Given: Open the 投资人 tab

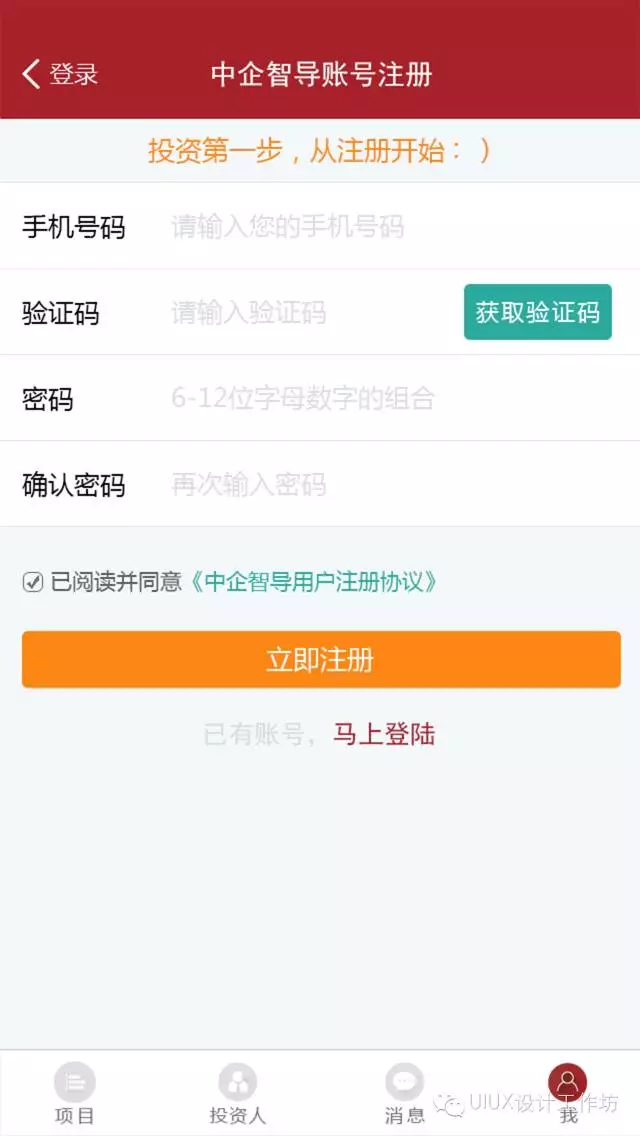Looking at the screenshot, I should pos(237,1093).
